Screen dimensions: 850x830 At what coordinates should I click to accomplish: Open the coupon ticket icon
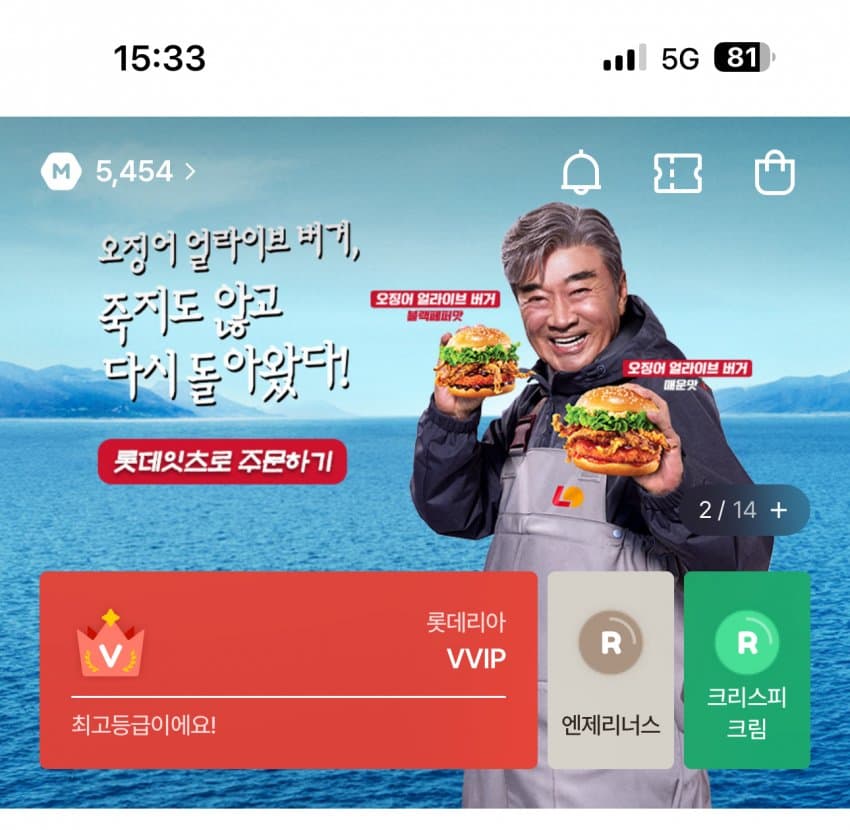click(677, 173)
